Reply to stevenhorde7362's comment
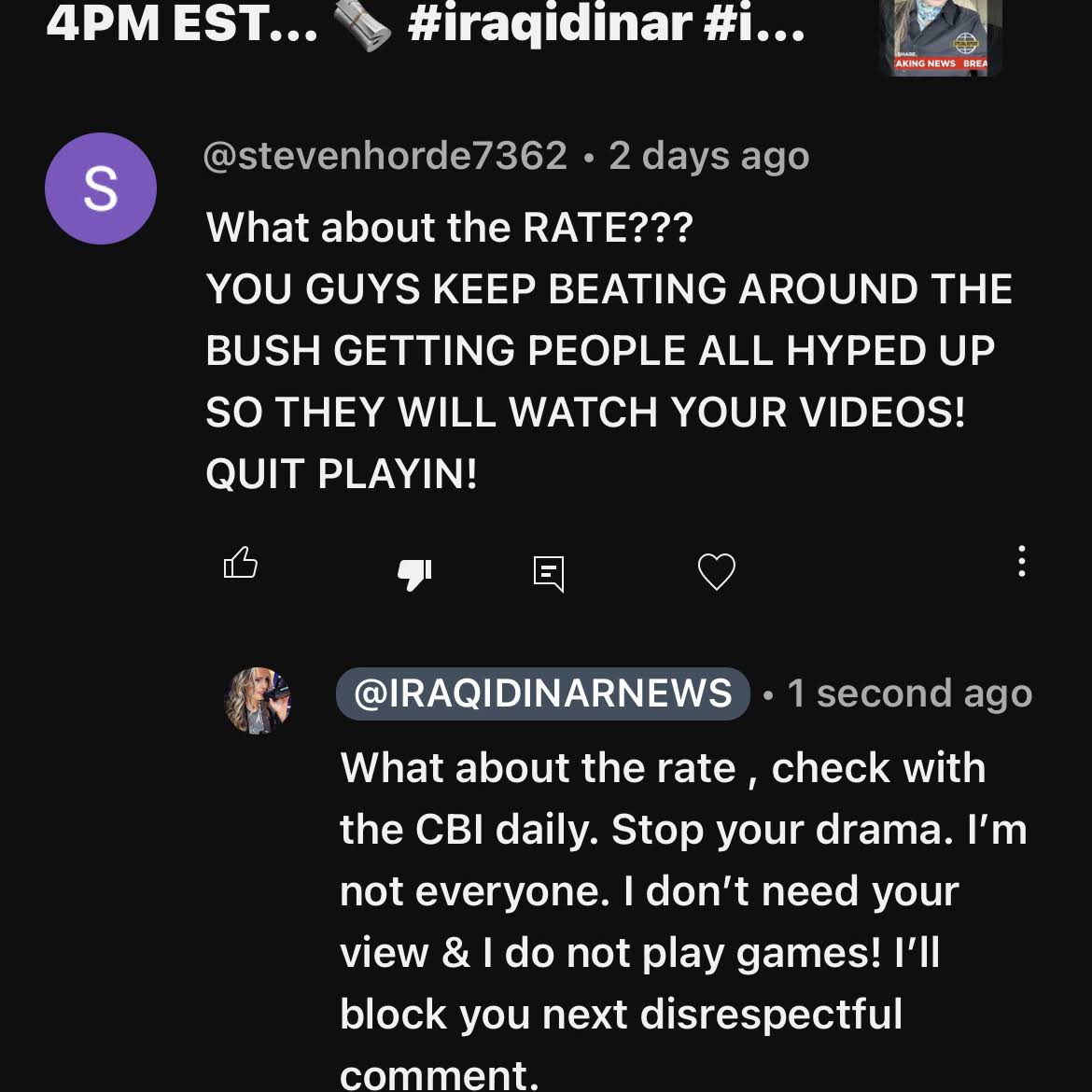 [548, 572]
